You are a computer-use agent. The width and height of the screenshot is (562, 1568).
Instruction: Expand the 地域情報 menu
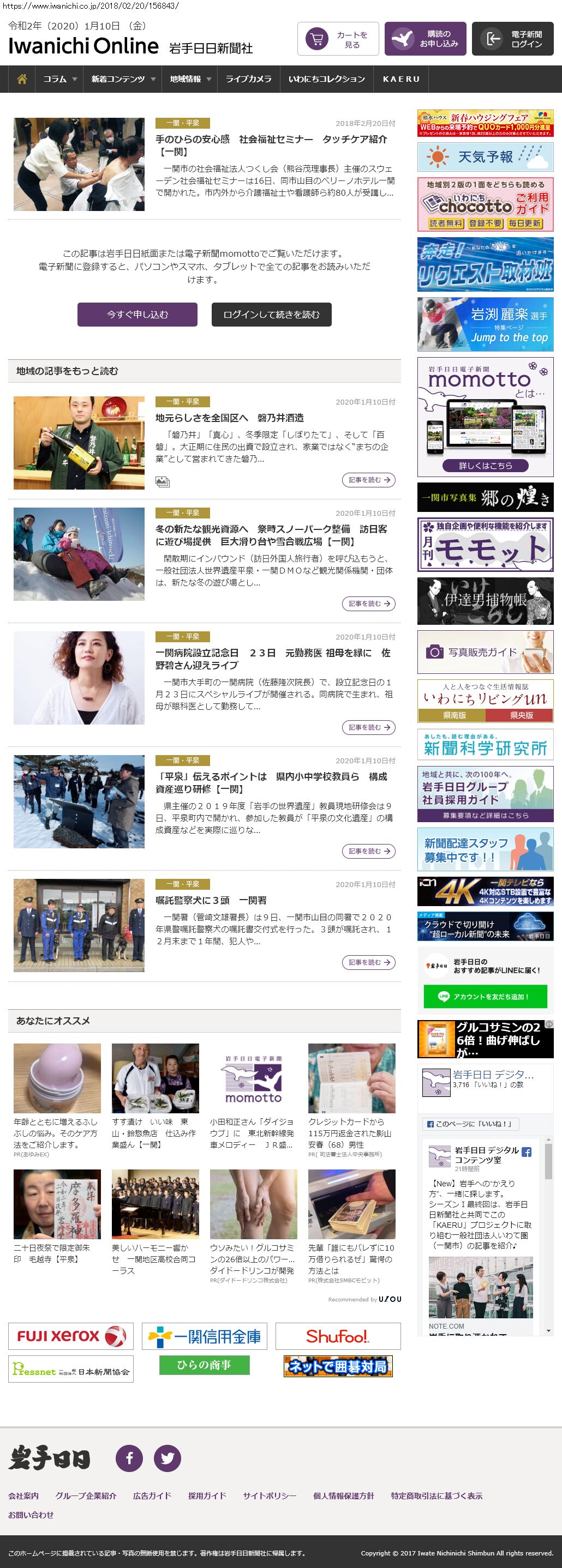coord(190,79)
